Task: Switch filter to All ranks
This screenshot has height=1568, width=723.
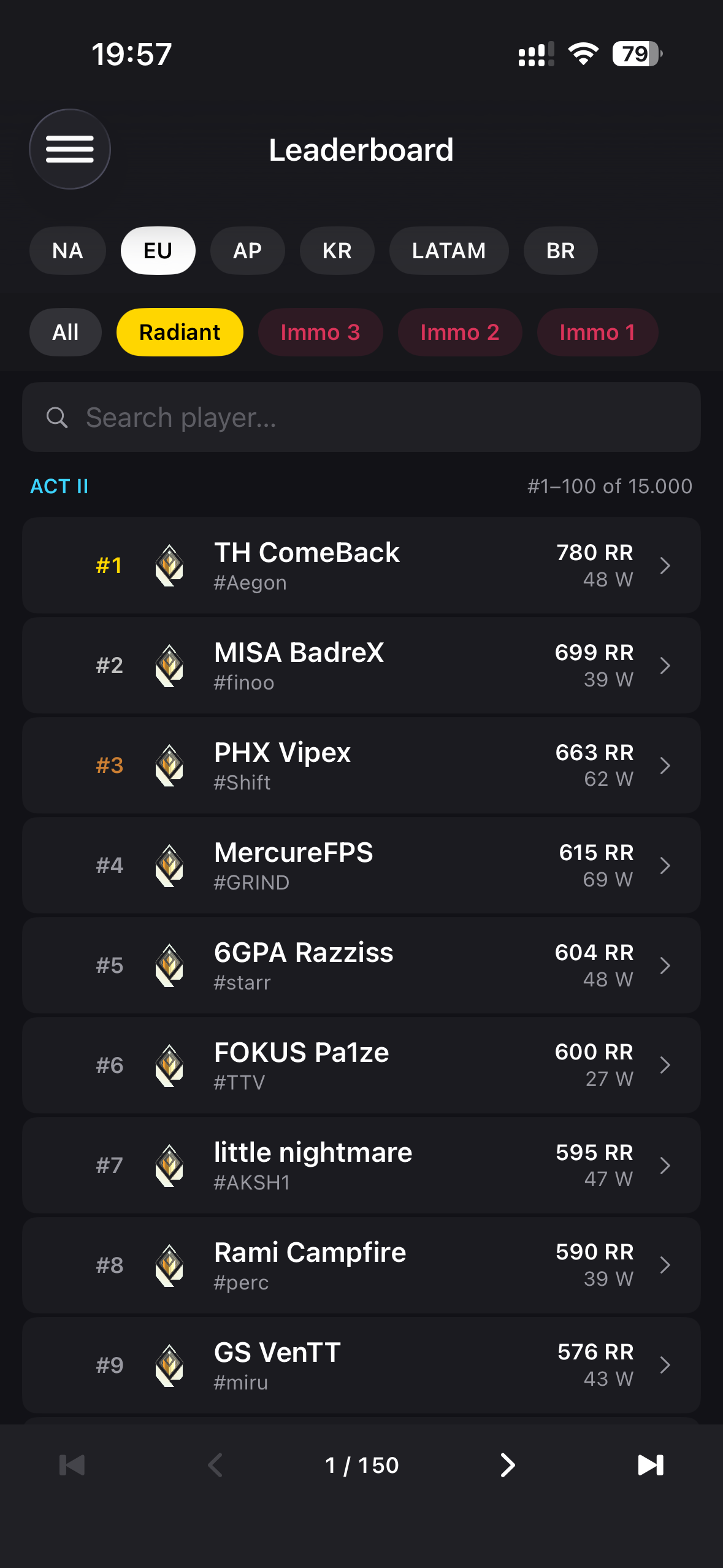Action: click(66, 332)
